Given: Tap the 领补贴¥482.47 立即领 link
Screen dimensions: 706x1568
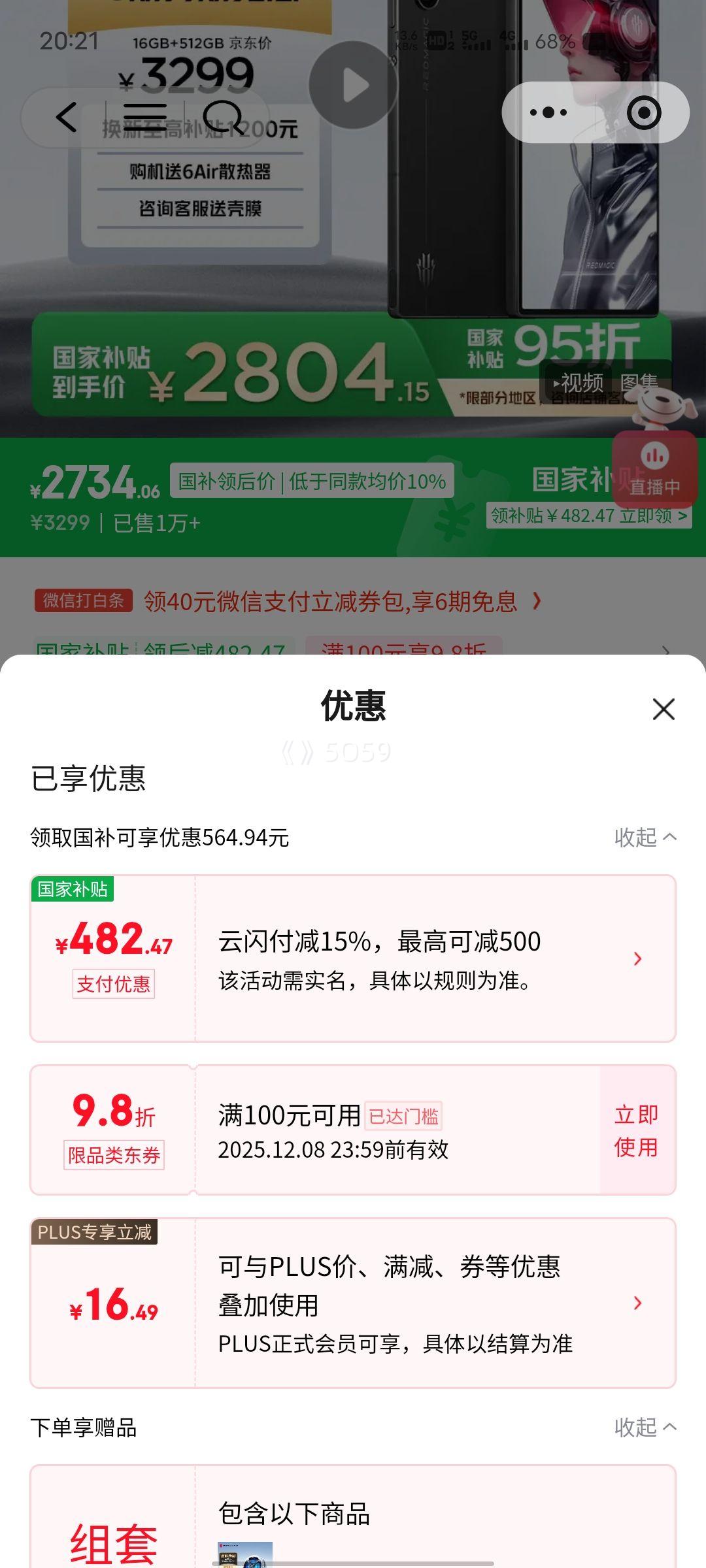Looking at the screenshot, I should click(x=587, y=516).
